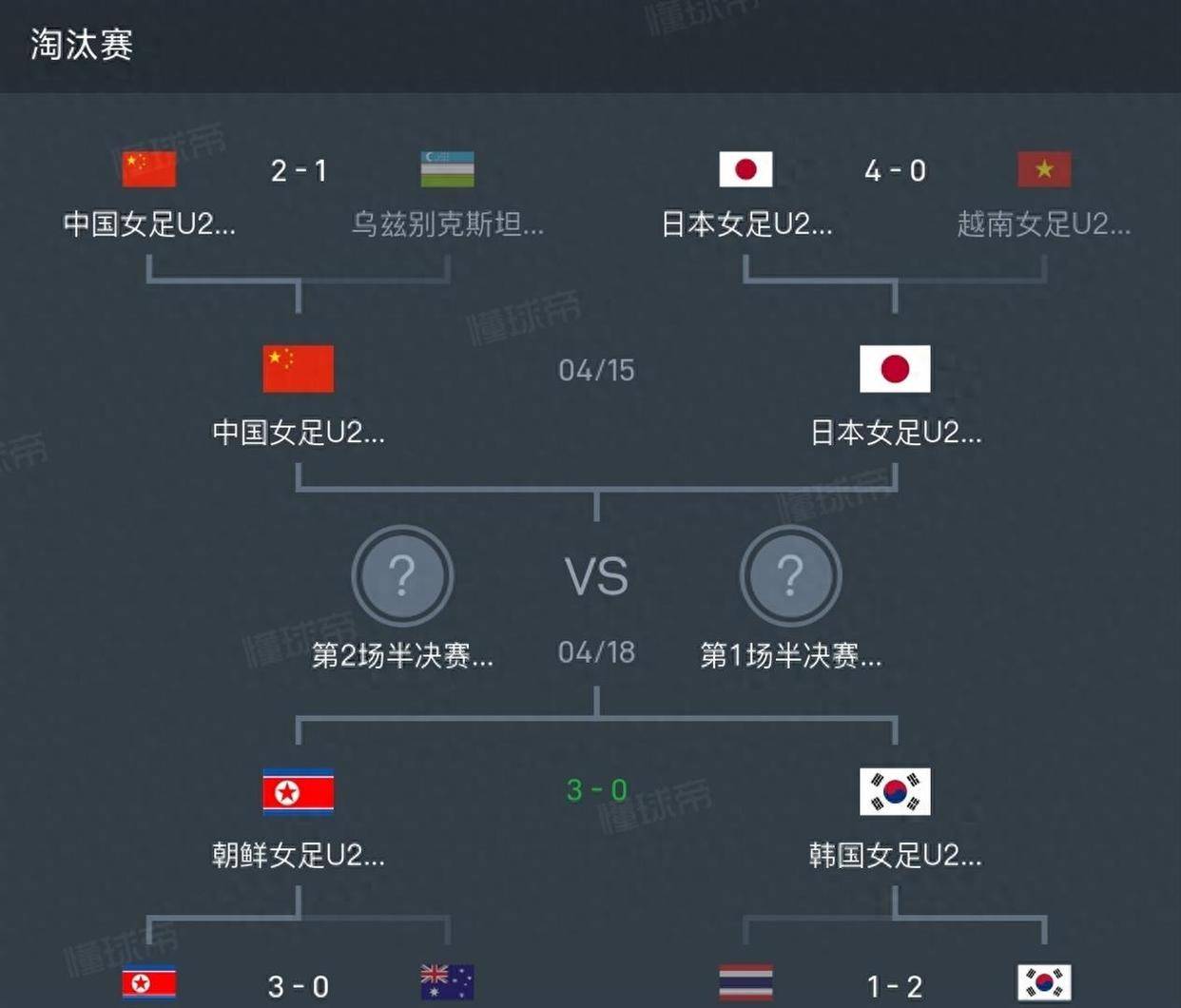Open Thailand vs South Korea 1-2 match
Image resolution: width=1181 pixels, height=1008 pixels.
[x=895, y=986]
